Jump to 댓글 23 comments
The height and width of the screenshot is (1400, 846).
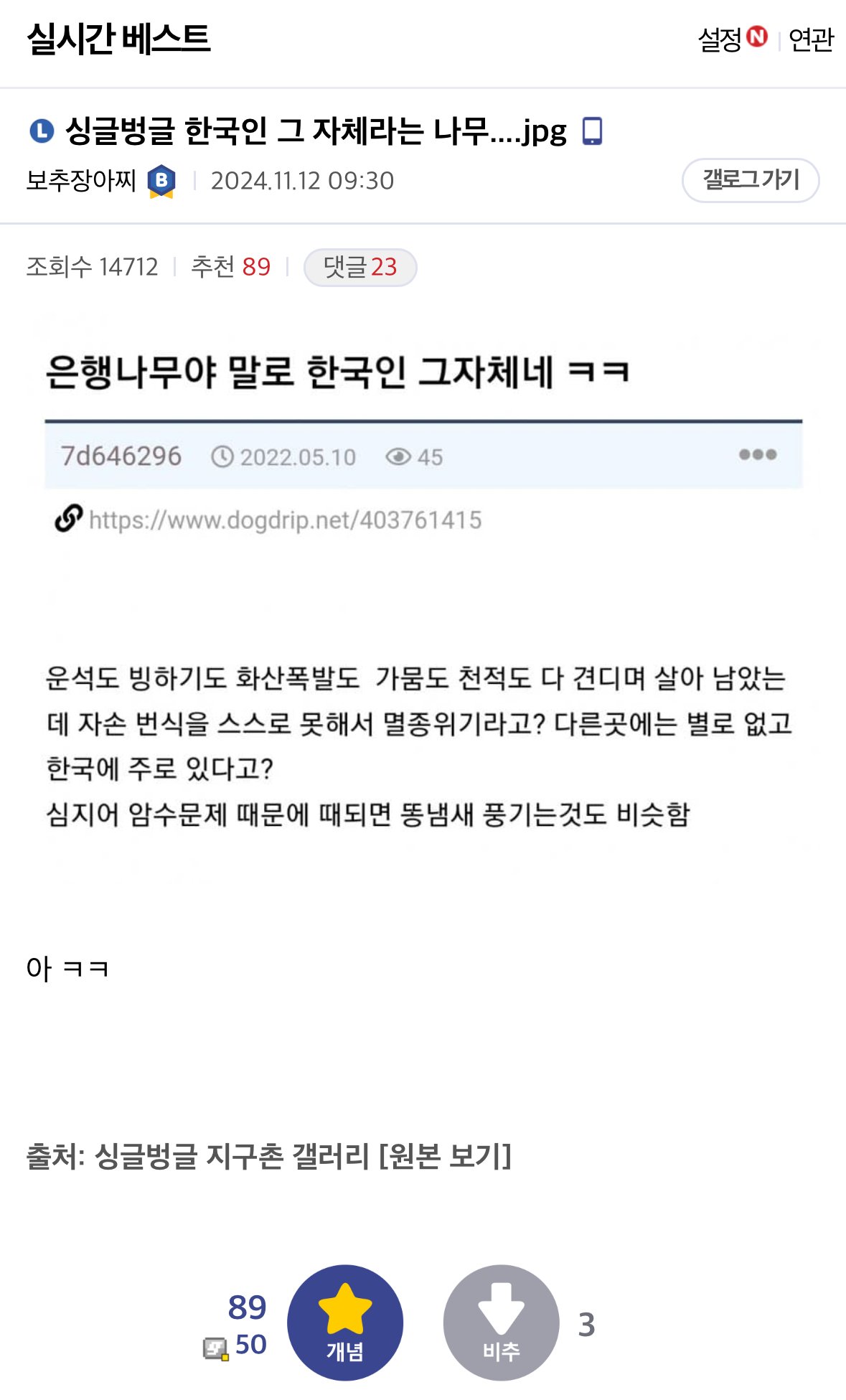(x=360, y=267)
